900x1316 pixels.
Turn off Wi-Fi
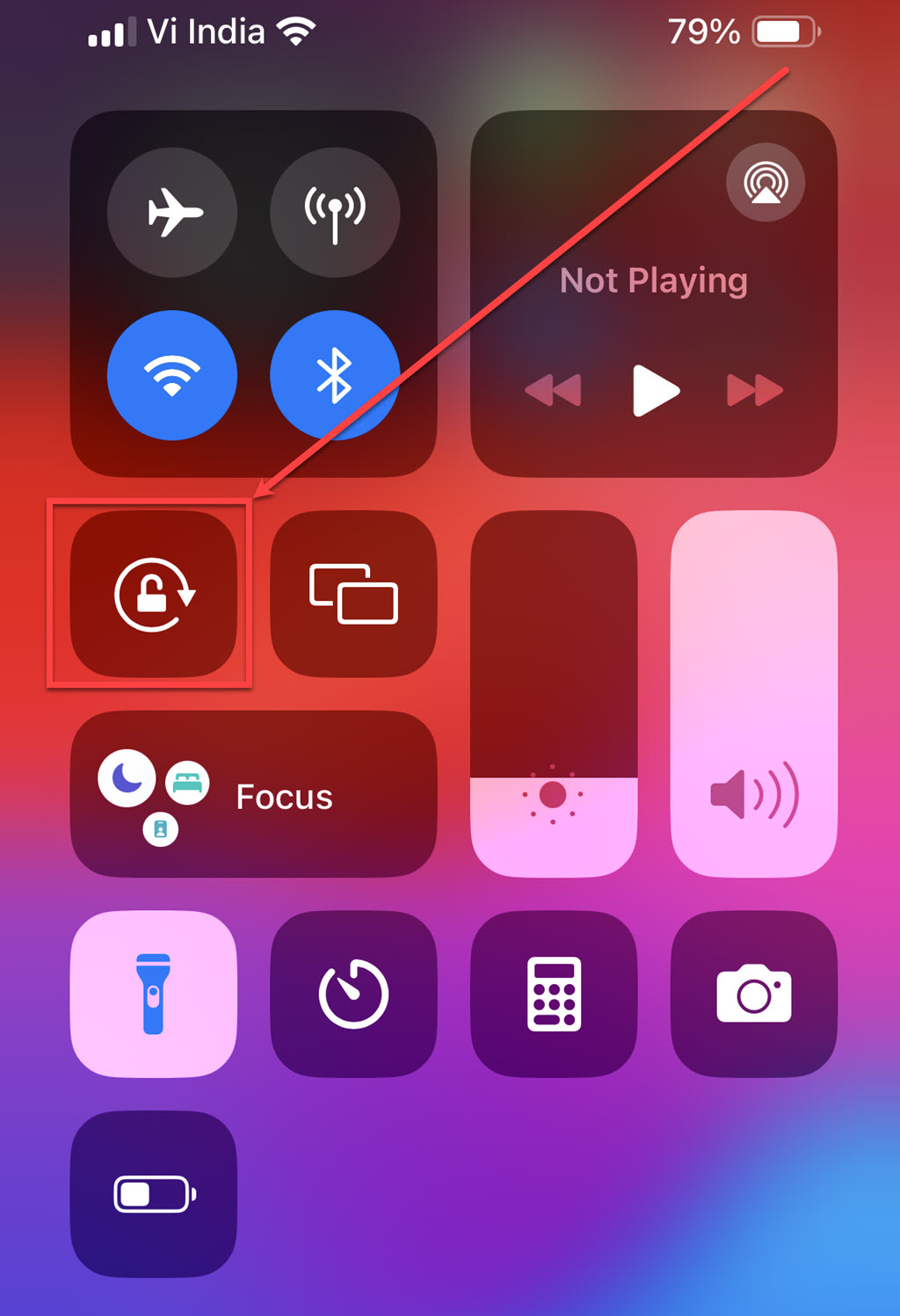pos(172,375)
